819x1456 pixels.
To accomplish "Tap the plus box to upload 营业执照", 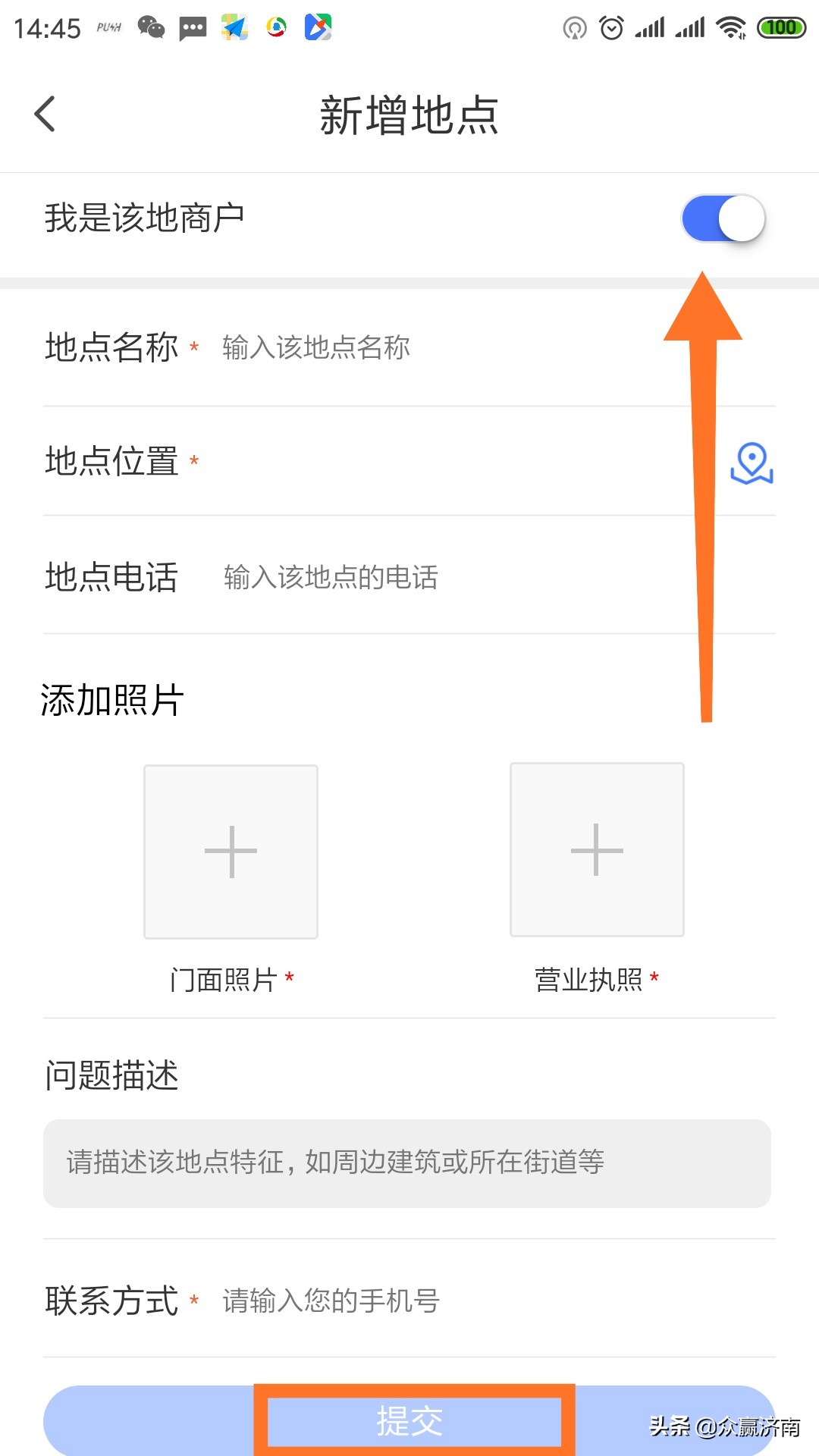I will [597, 851].
